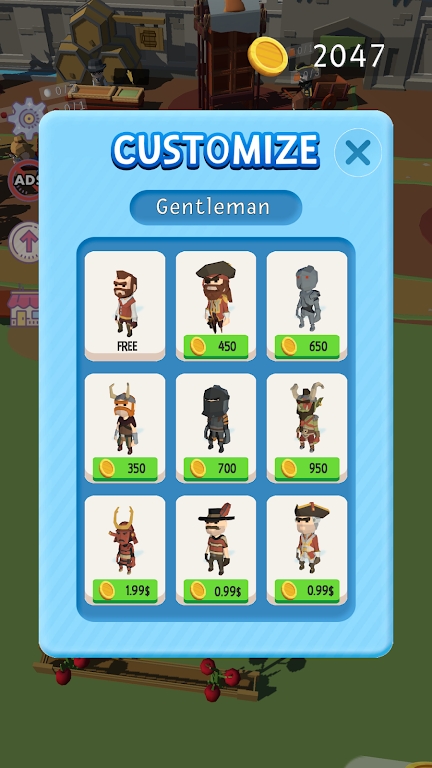Buy the black knight skin for 700
Viewport: 432px width, 768px height.
click(x=216, y=469)
